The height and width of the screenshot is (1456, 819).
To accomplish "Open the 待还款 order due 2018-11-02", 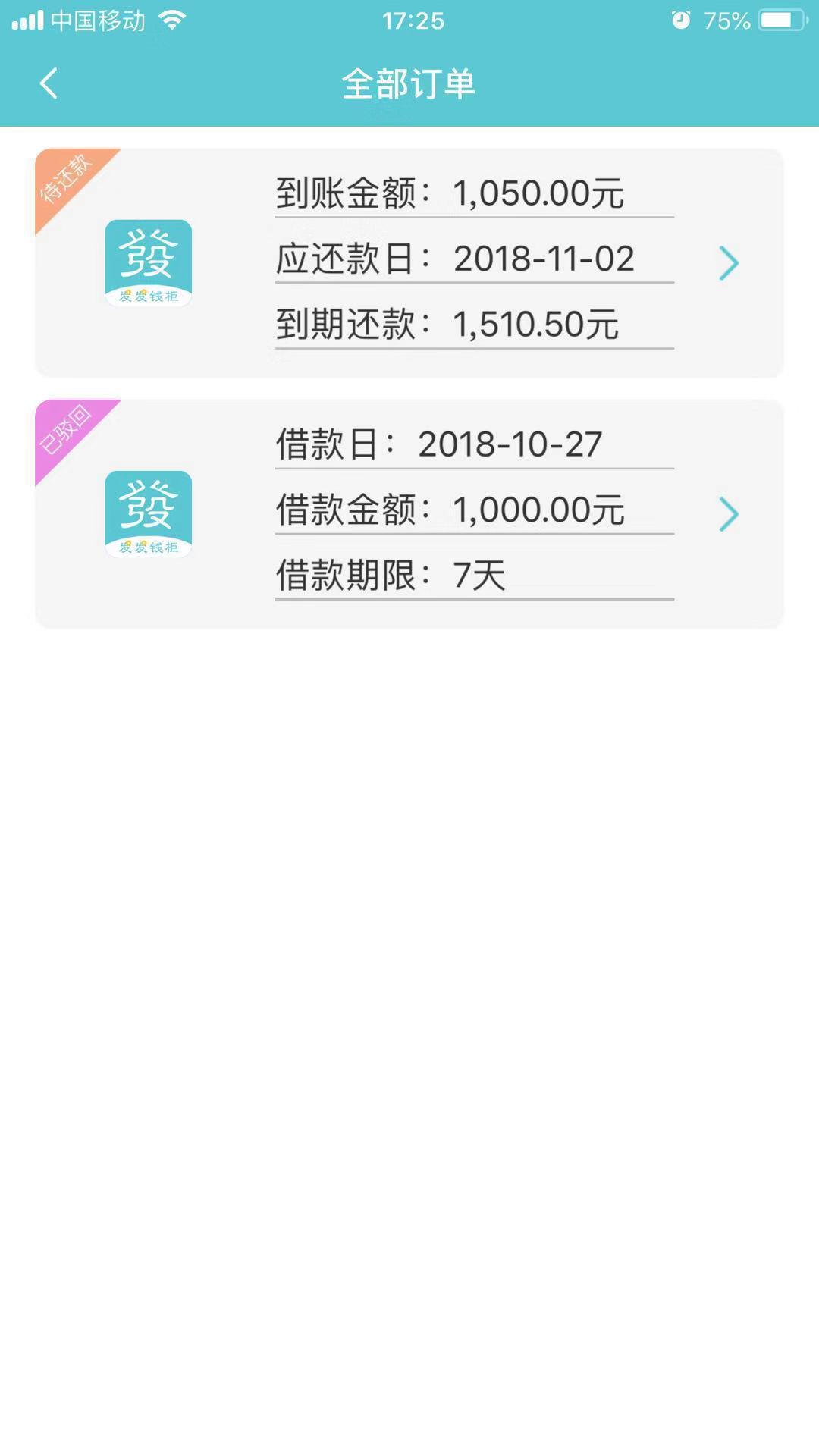I will coord(409,262).
